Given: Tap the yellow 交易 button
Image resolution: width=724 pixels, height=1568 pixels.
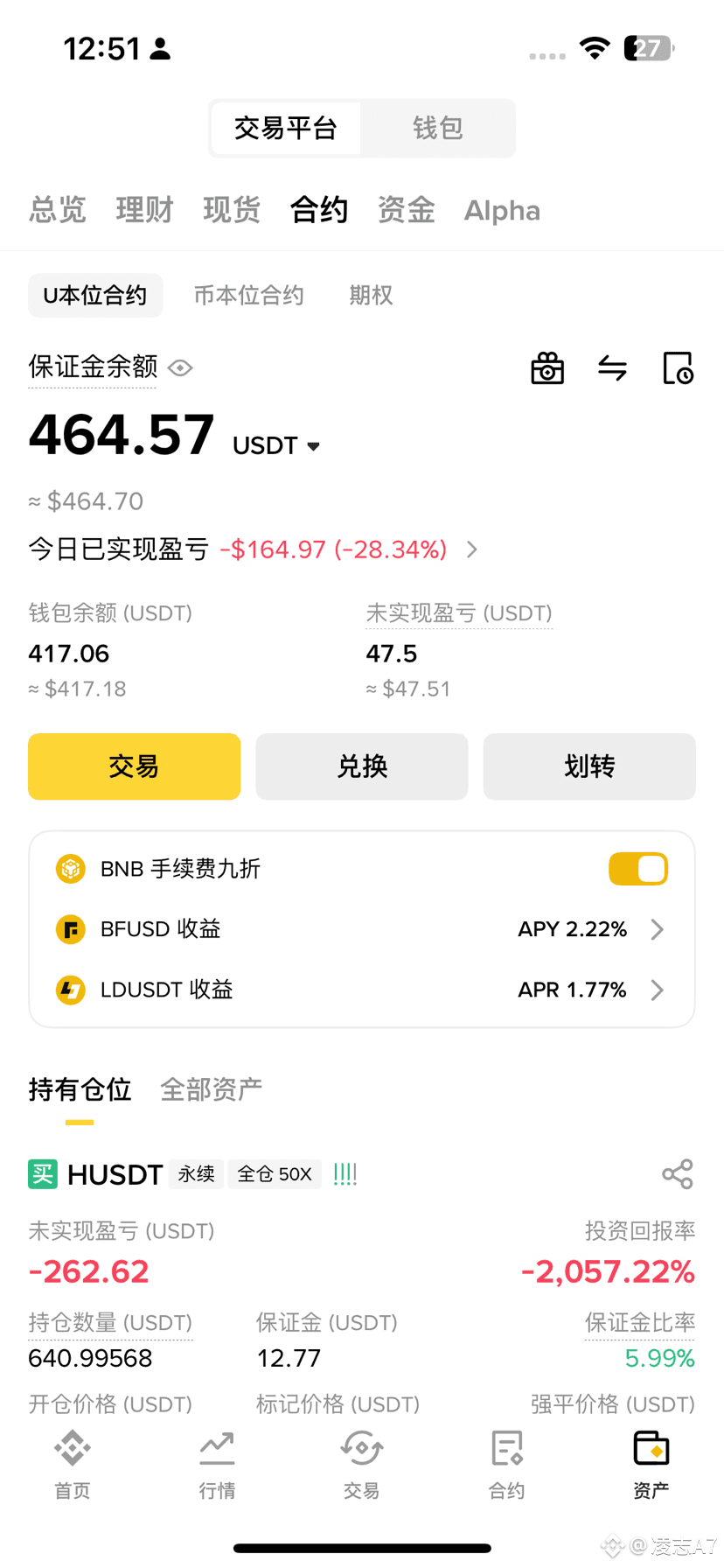Looking at the screenshot, I should pyautogui.click(x=134, y=766).
